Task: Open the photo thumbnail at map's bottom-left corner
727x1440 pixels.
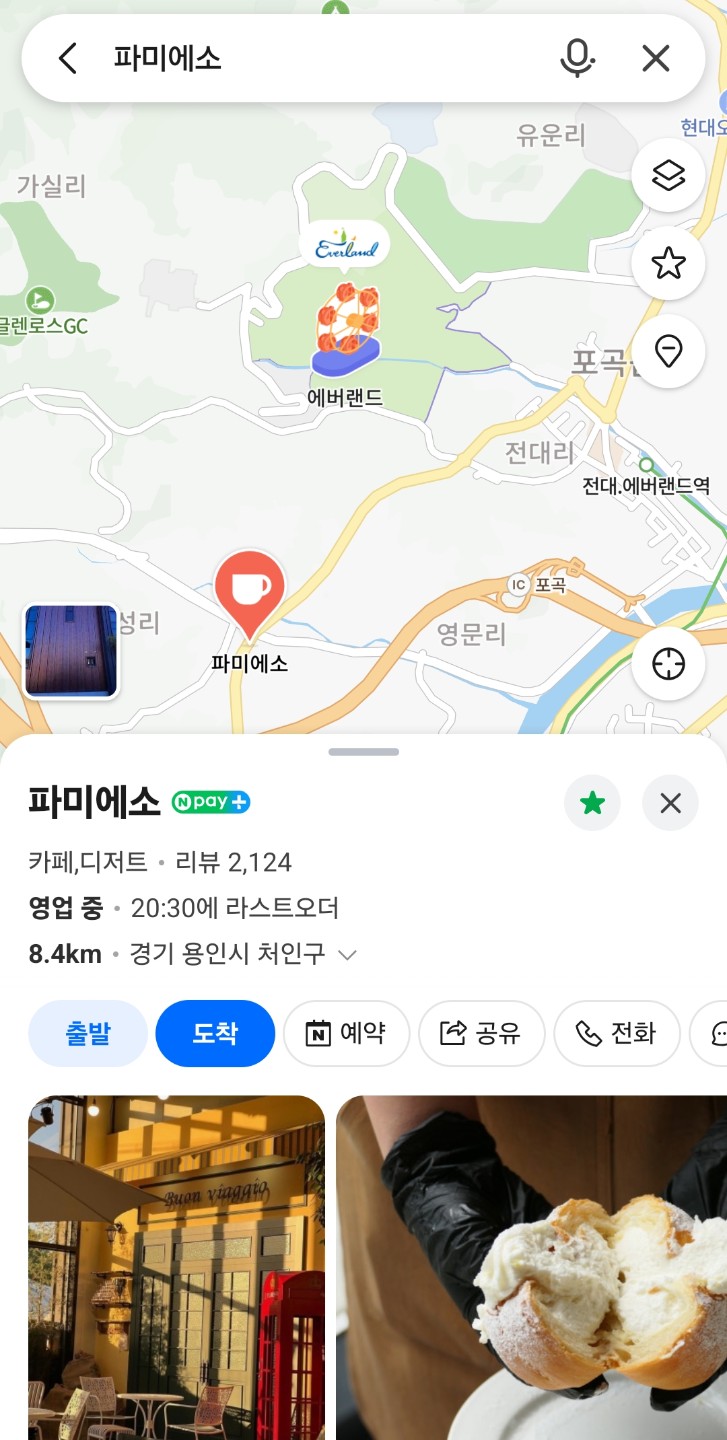Action: [x=72, y=649]
